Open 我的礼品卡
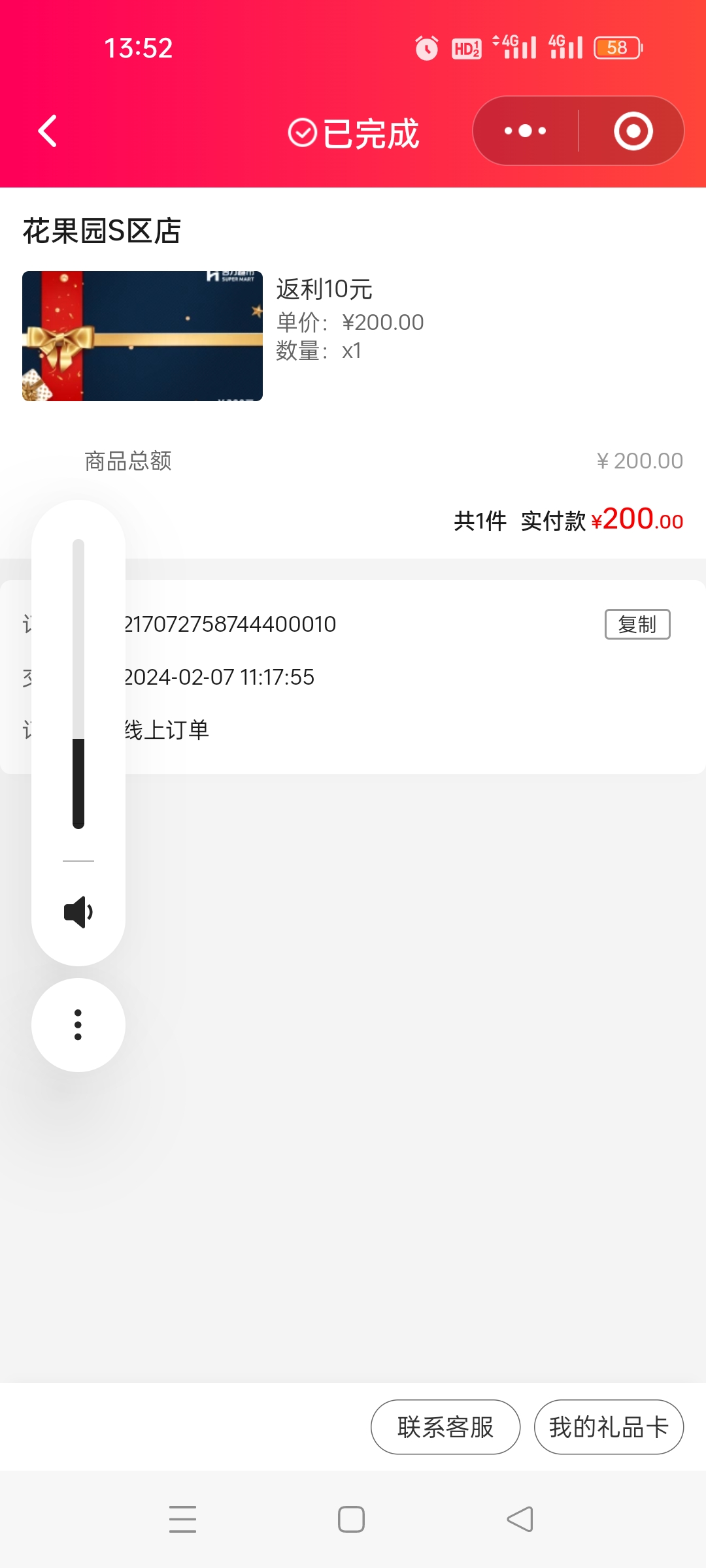Viewport: 706px width, 1568px height. pos(609,1427)
